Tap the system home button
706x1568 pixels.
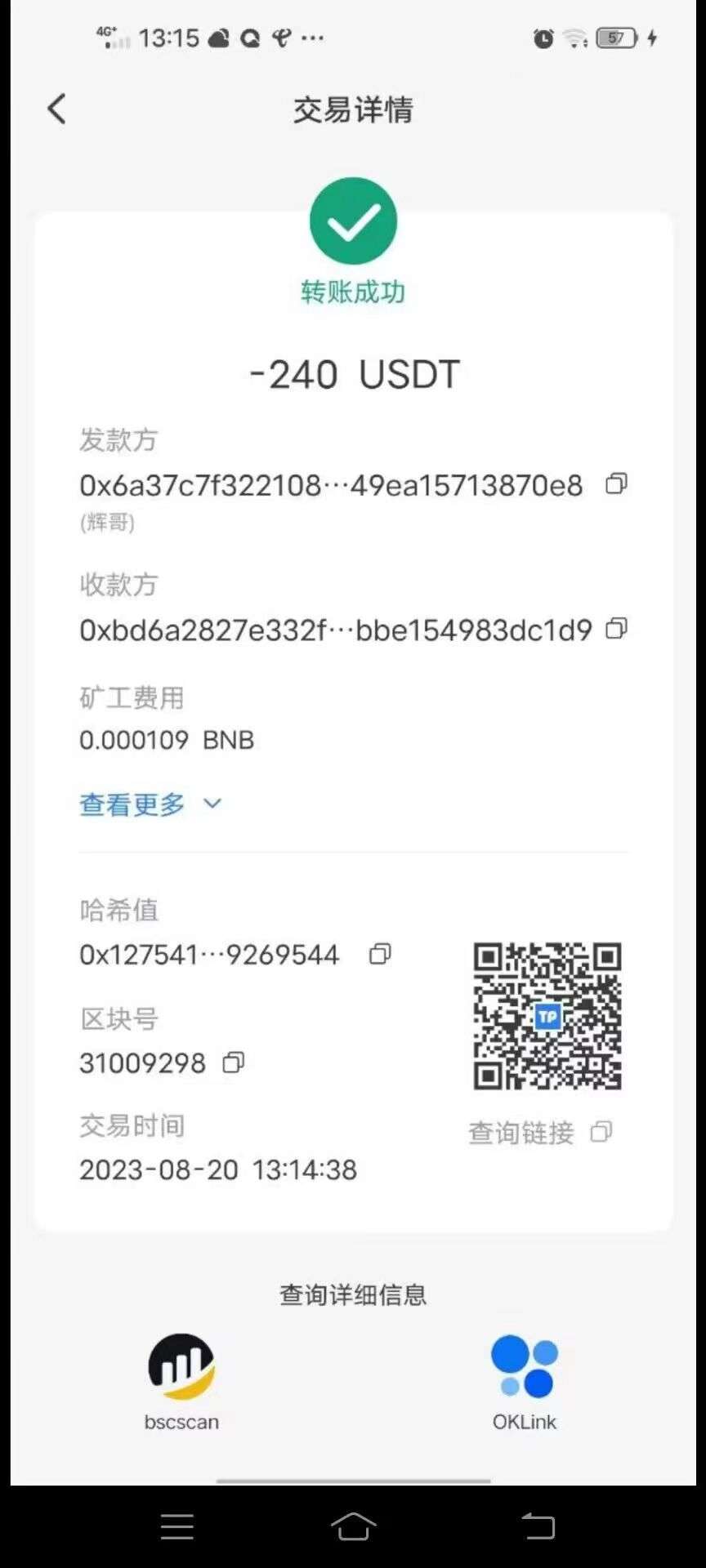(353, 1526)
